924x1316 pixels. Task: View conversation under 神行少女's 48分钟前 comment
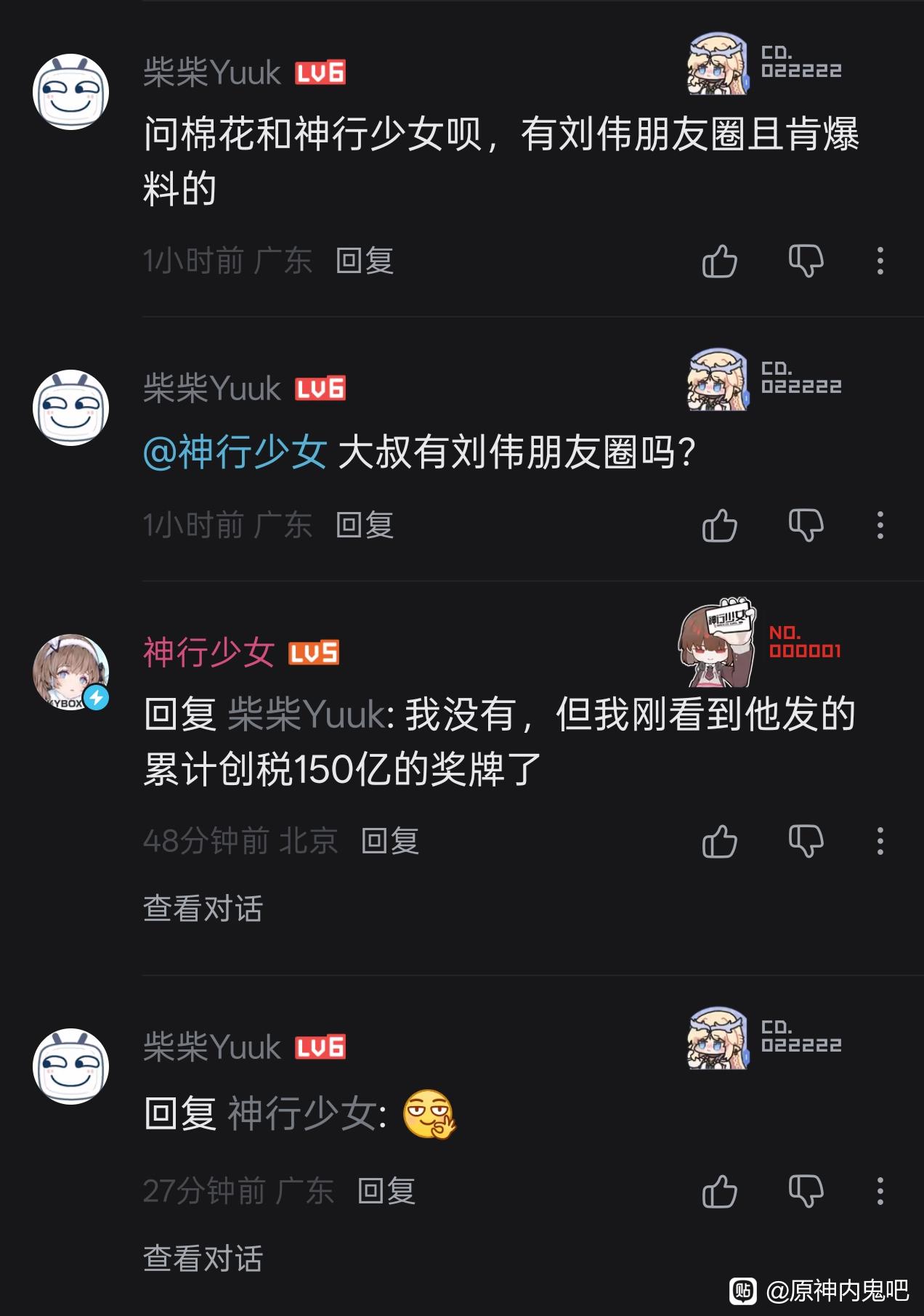[203, 909]
